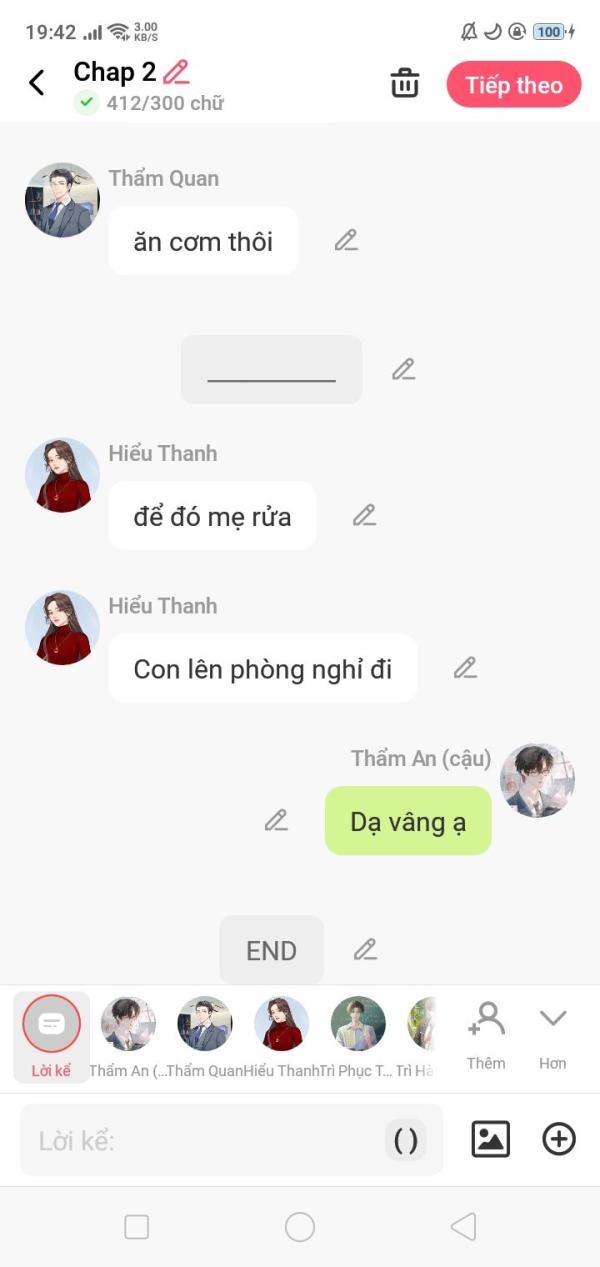
Task: Edit the message "Con lên phòng nghỉ đi"
Action: pos(465,667)
